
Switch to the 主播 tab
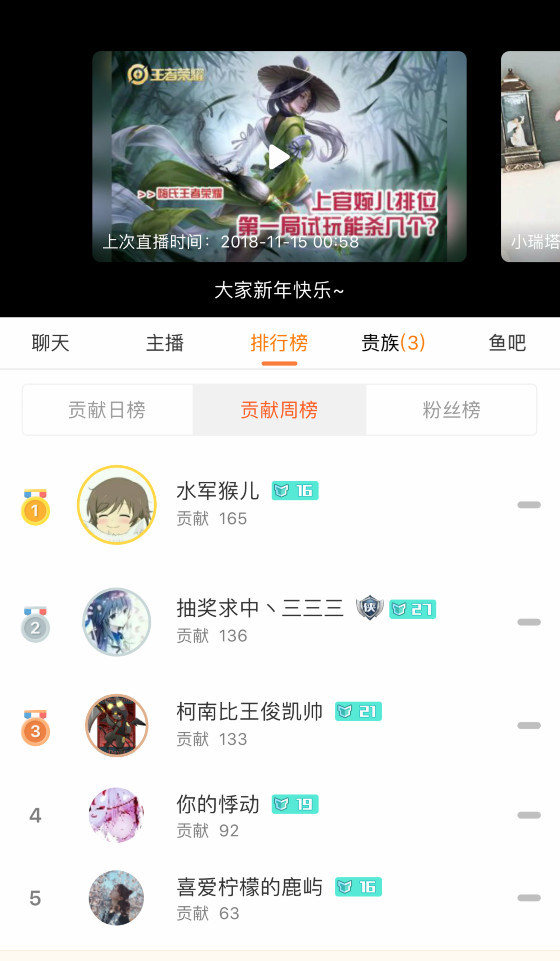click(x=165, y=343)
